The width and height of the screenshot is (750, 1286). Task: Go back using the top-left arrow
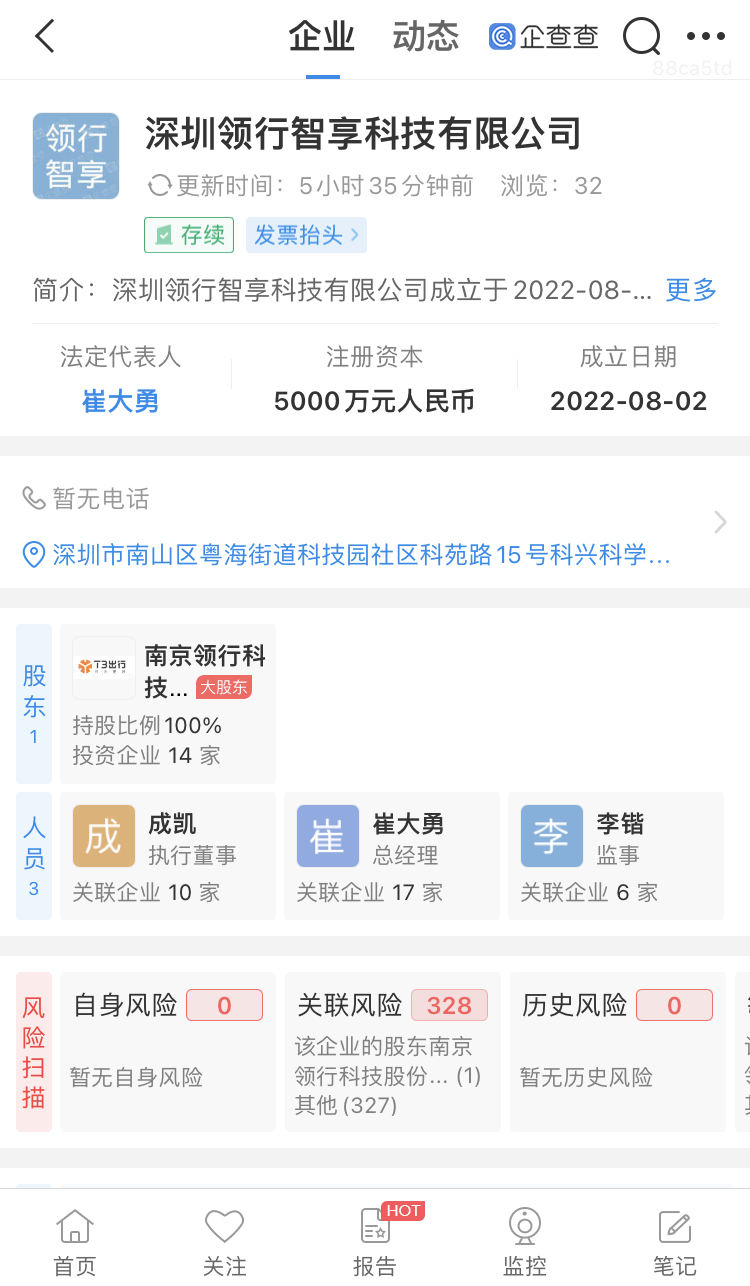pyautogui.click(x=44, y=37)
